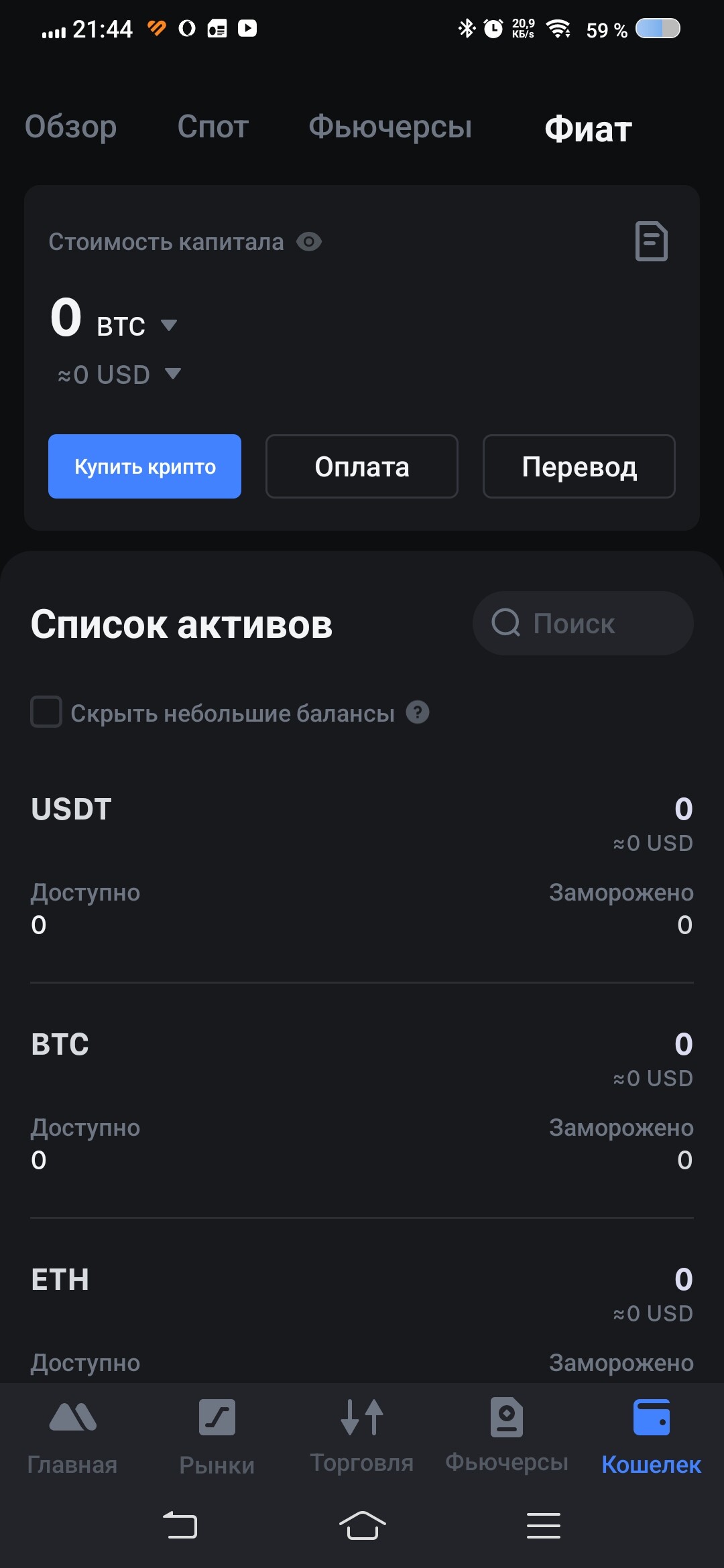Focus the Поиск search field
The height and width of the screenshot is (1568, 724).
[583, 623]
